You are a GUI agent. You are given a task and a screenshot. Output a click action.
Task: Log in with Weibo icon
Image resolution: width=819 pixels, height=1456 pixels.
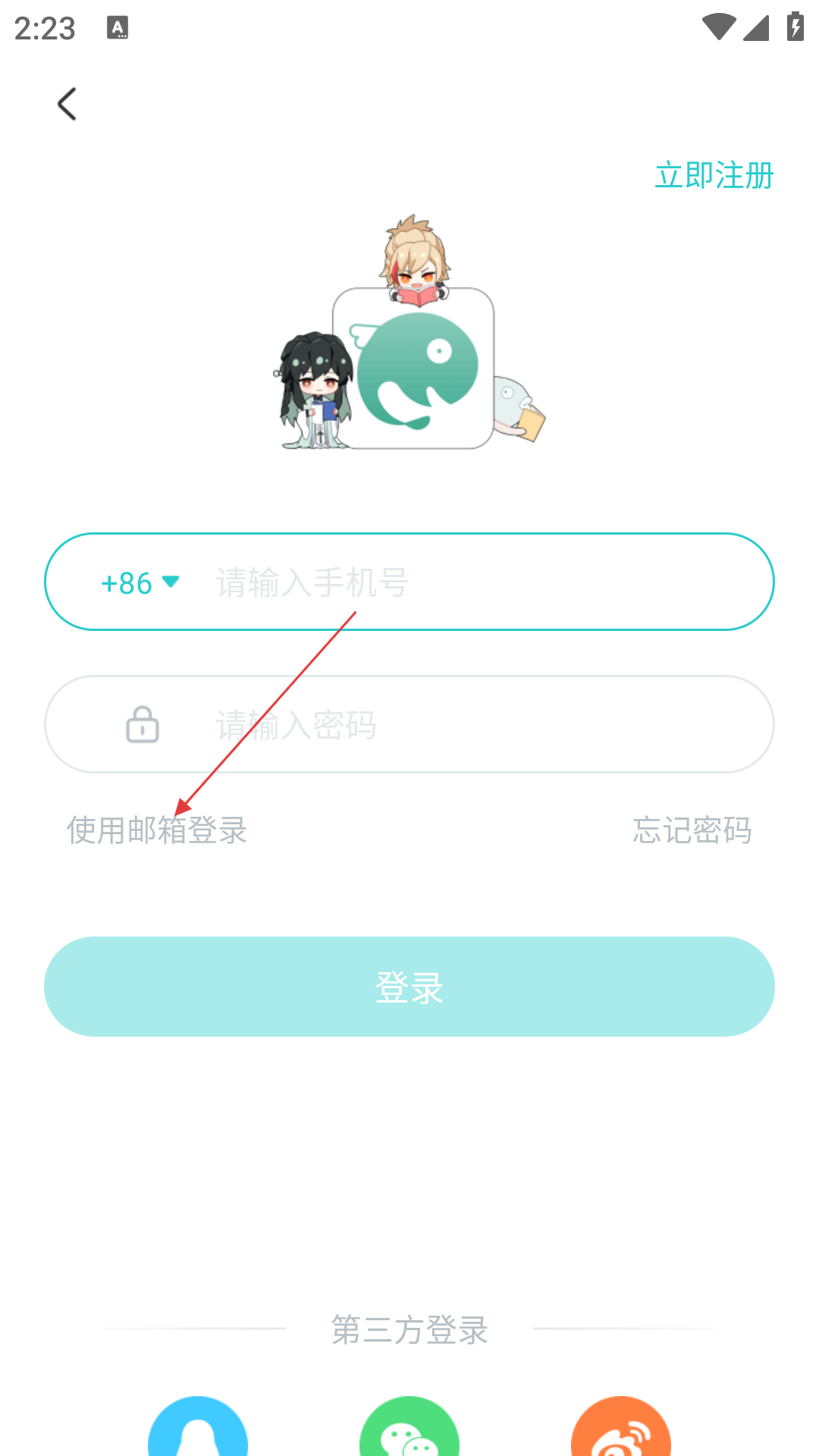[x=620, y=1429]
